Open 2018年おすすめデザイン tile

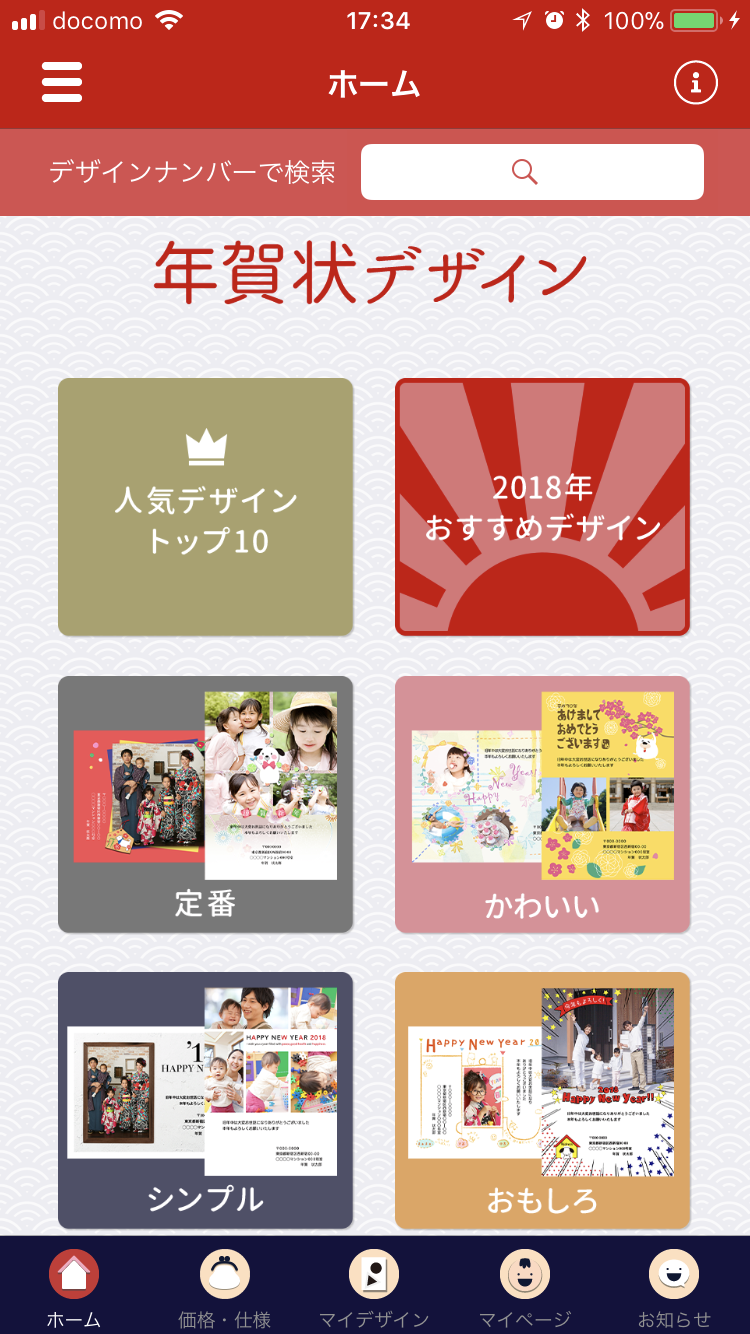tap(543, 507)
